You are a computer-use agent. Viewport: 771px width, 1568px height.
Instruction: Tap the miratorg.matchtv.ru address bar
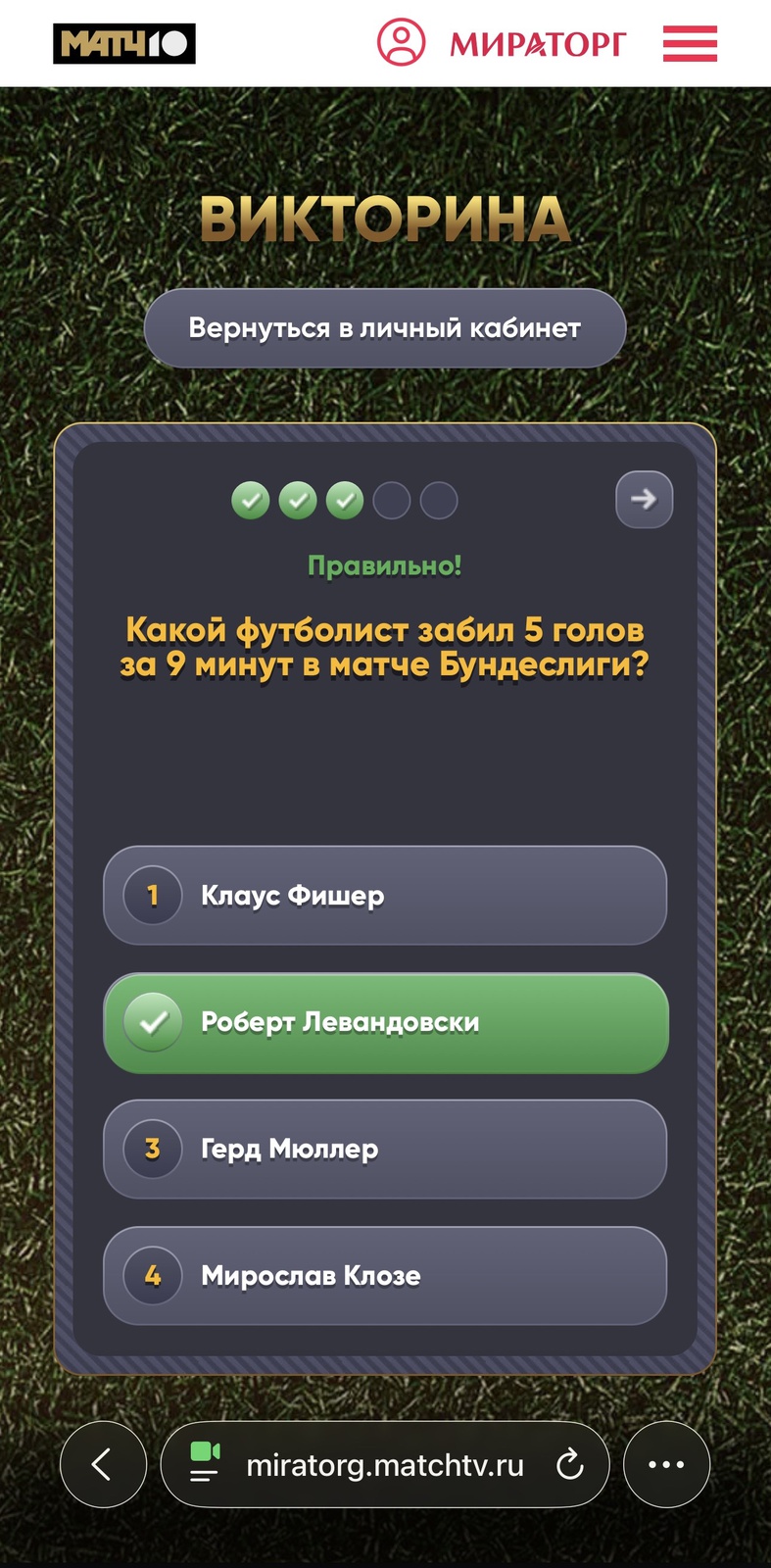[x=385, y=1465]
